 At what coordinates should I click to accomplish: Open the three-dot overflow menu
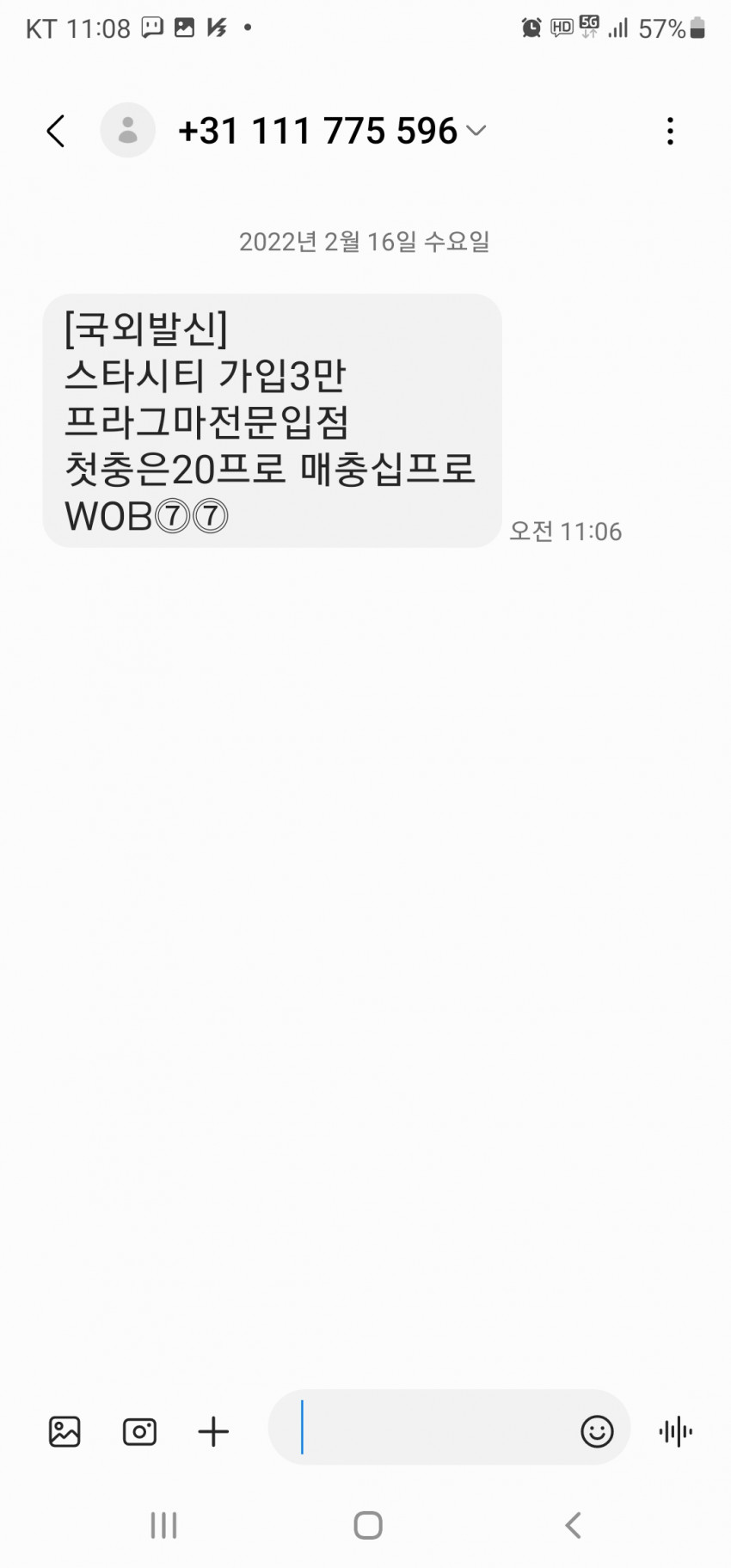click(x=670, y=132)
